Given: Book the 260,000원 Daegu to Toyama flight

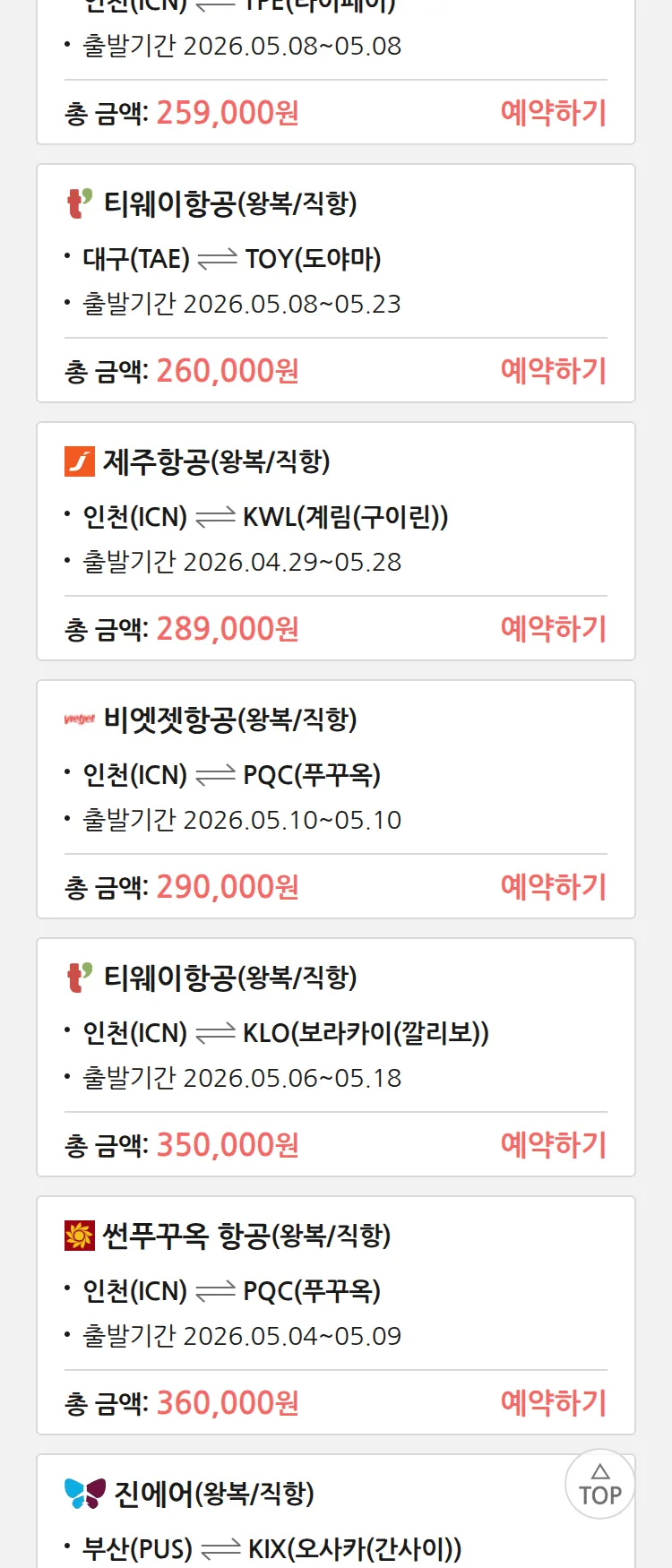Looking at the screenshot, I should [553, 371].
